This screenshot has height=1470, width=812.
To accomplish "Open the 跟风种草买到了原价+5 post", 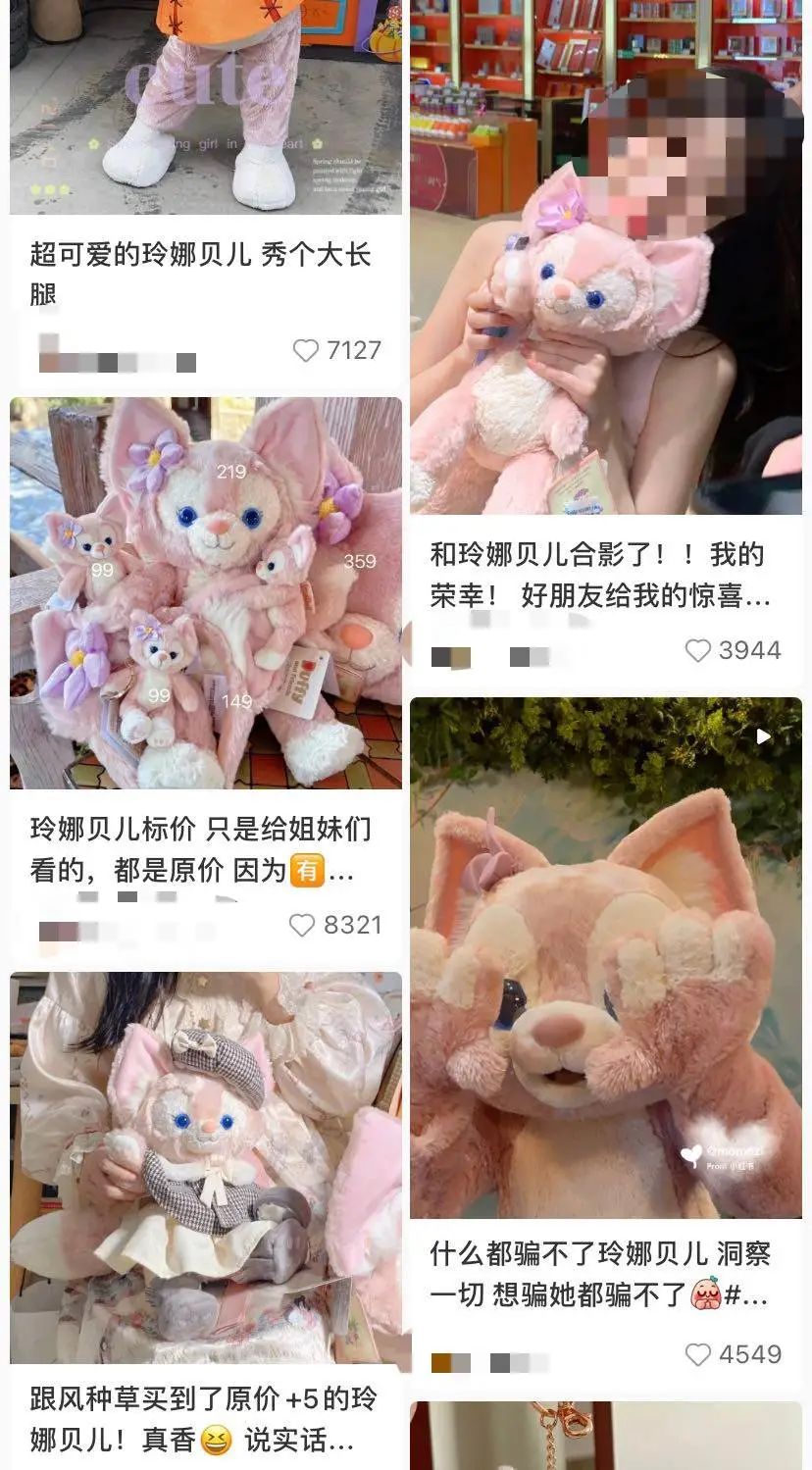I will pos(206,1167).
